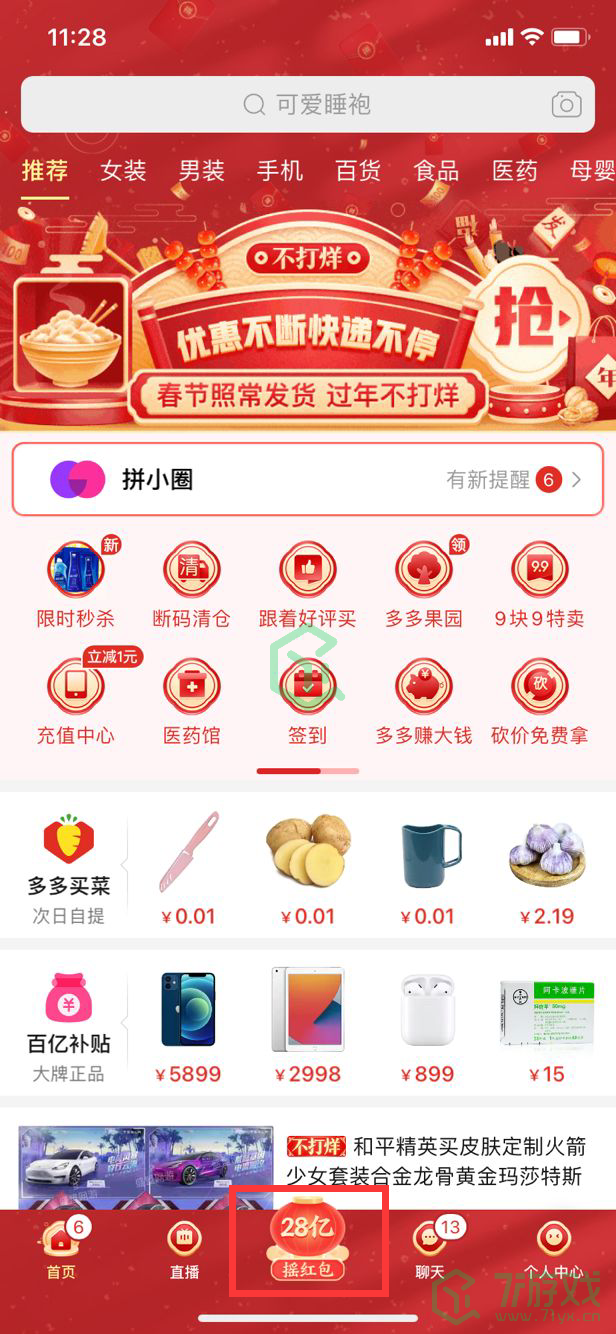This screenshot has width=616, height=1334.
Task: Switch to the 女装 tab
Action: click(x=123, y=171)
